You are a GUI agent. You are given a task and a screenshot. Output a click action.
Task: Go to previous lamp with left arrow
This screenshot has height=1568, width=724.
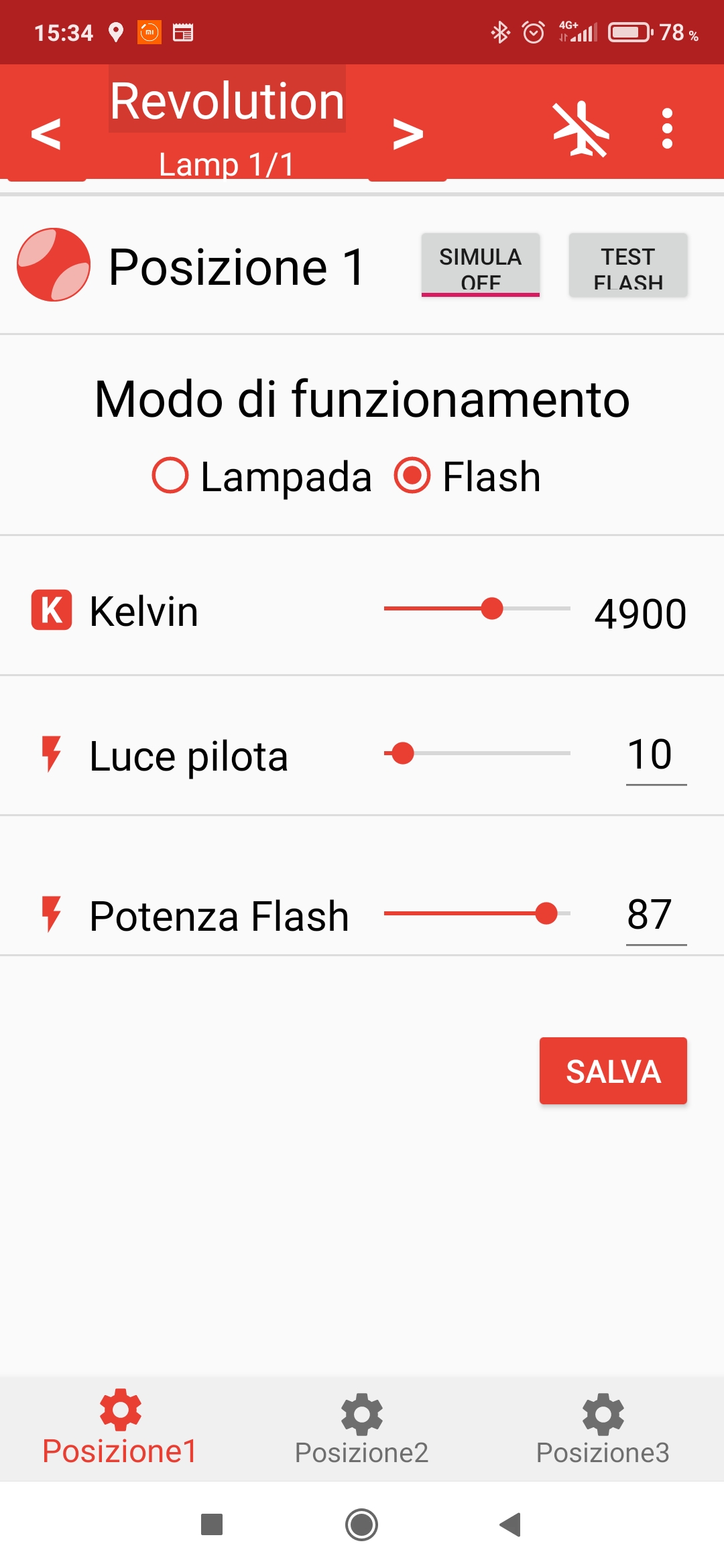46,133
